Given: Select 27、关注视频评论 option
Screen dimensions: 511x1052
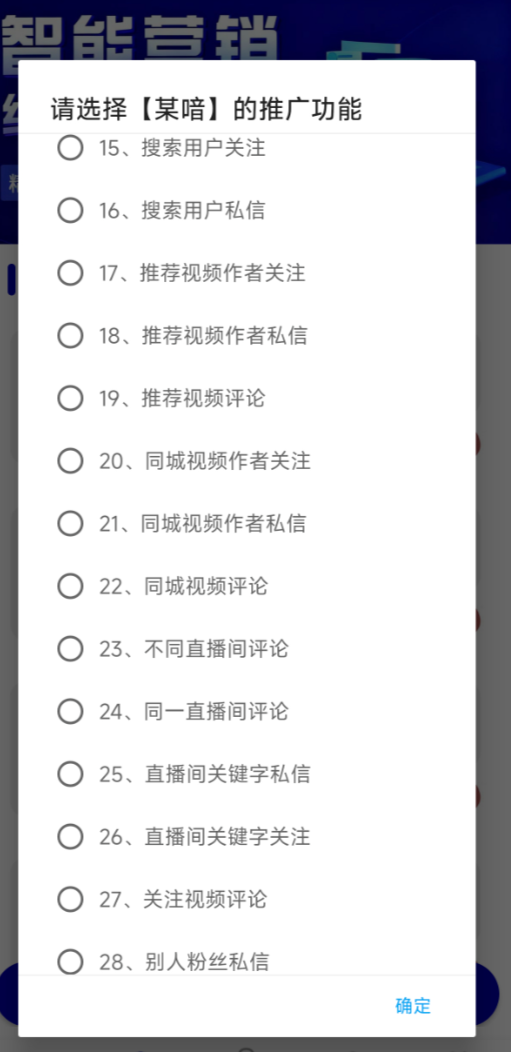Looking at the screenshot, I should 247,899.
